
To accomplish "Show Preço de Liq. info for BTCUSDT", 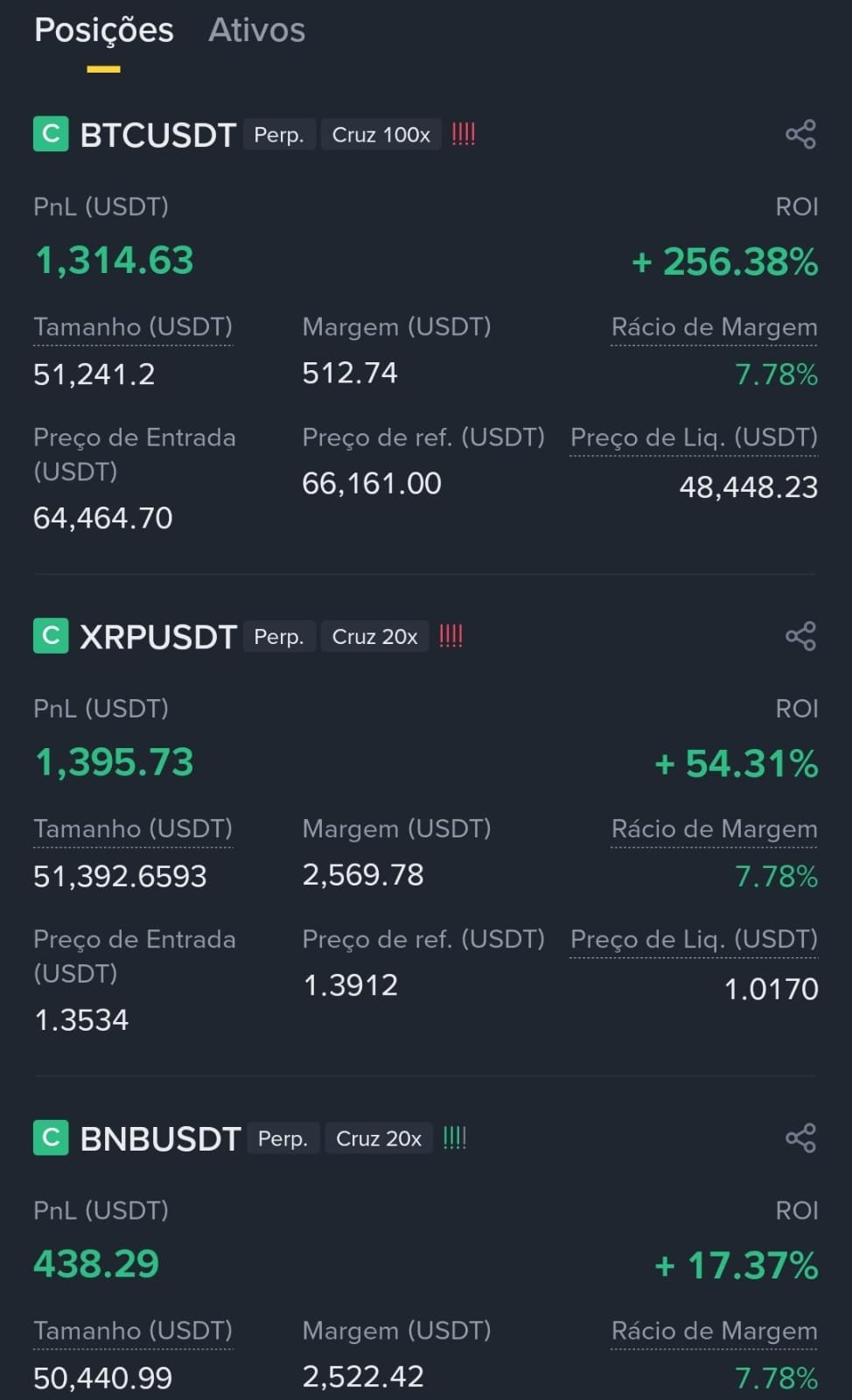I will [694, 437].
